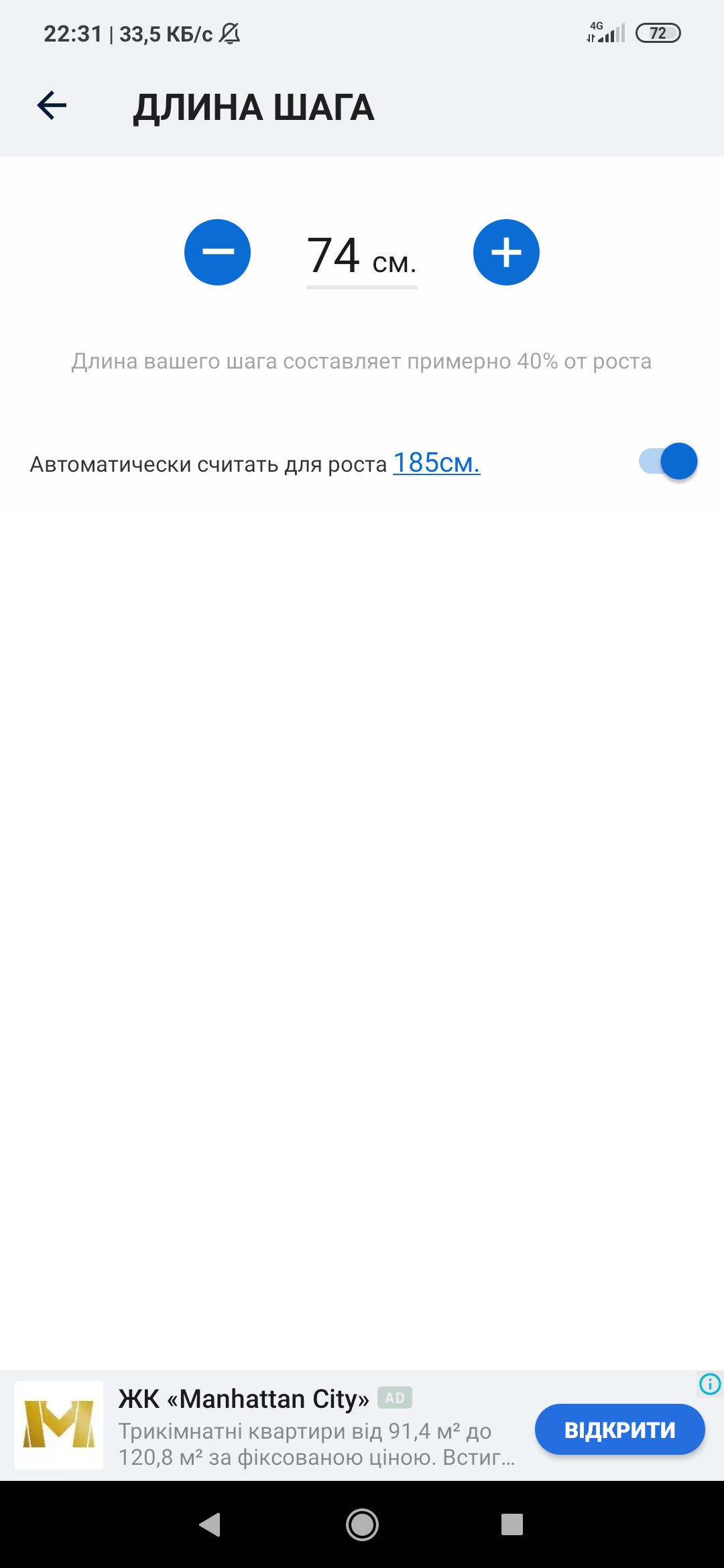
Task: Open the 185см height link
Action: click(436, 463)
